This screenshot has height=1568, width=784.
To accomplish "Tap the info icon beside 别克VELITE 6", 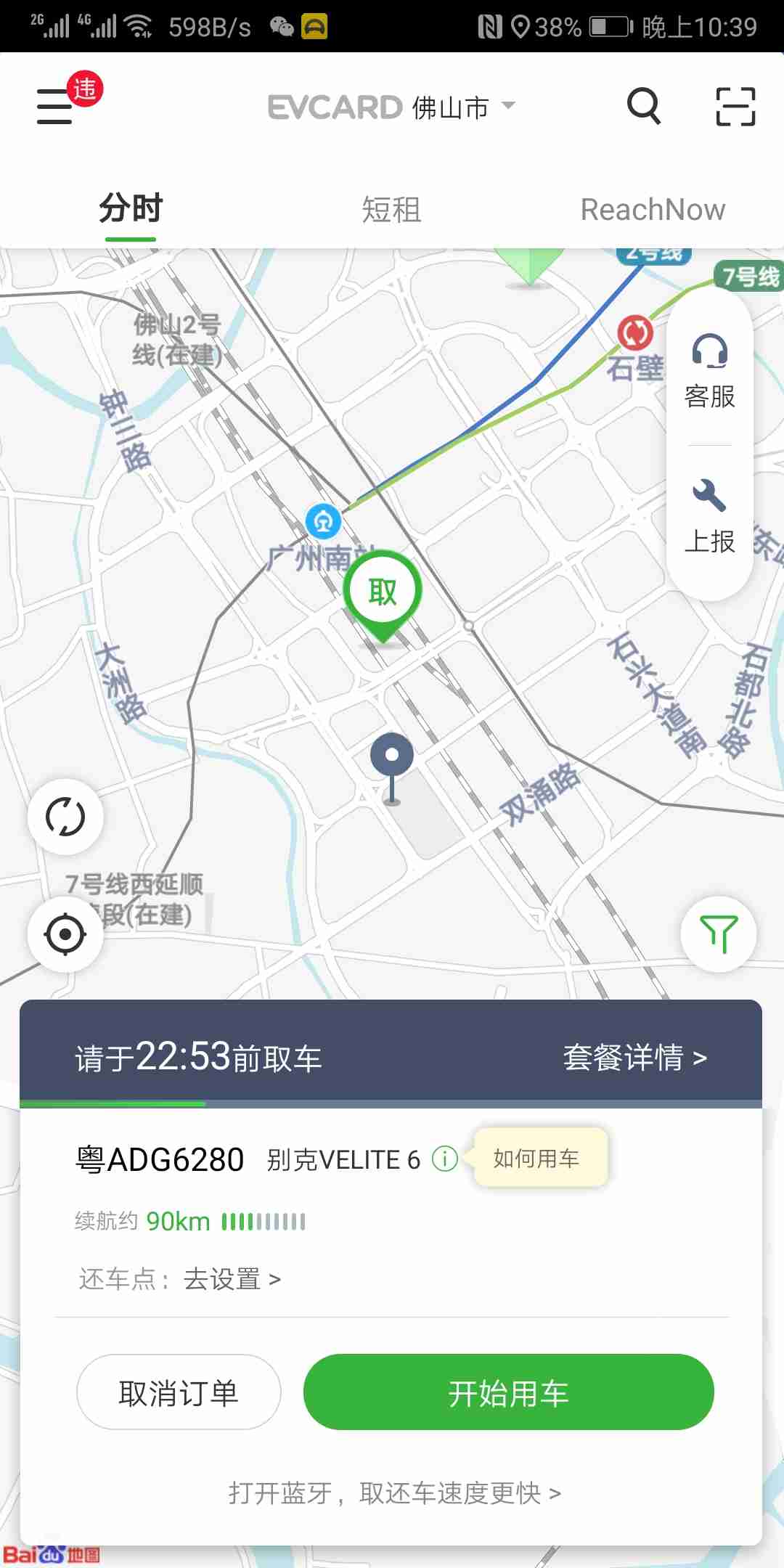I will tap(445, 1159).
